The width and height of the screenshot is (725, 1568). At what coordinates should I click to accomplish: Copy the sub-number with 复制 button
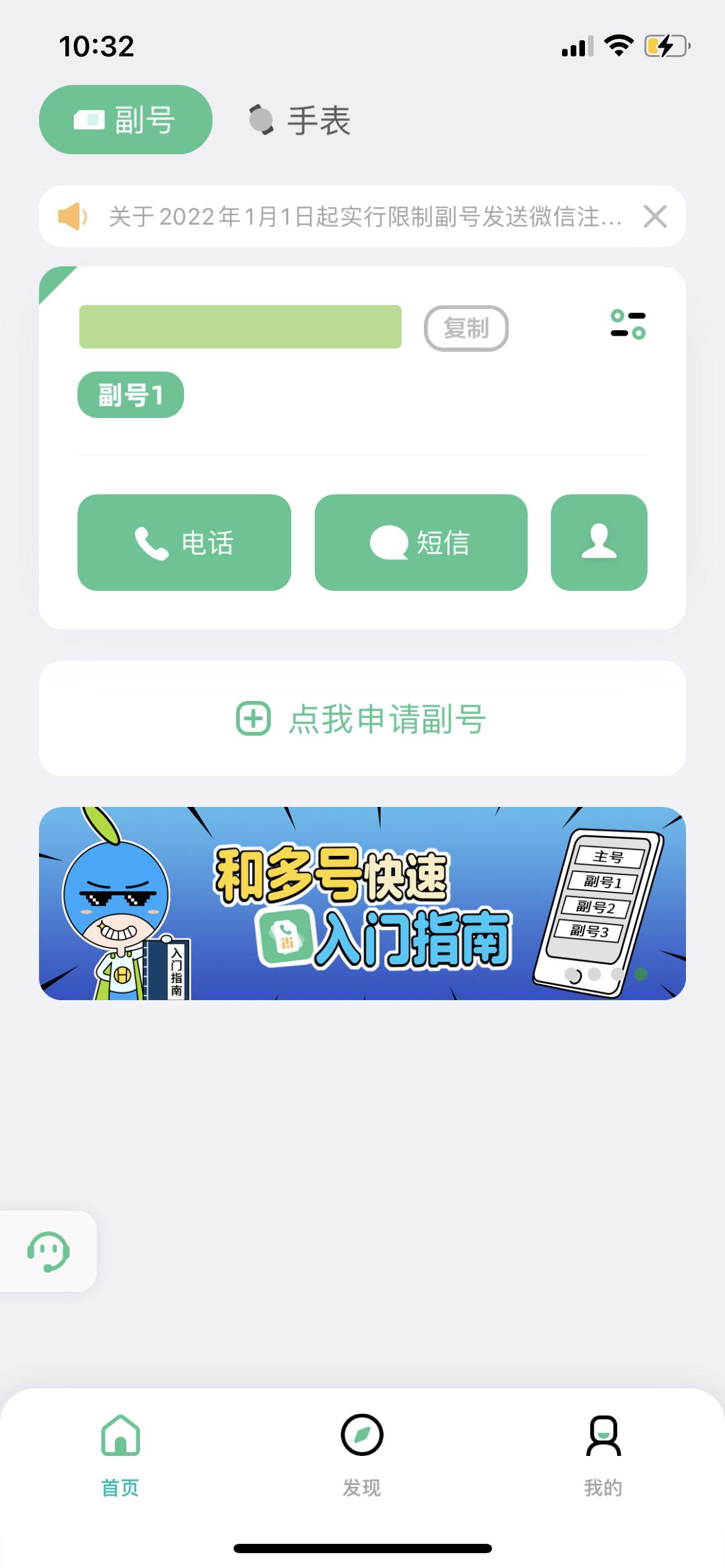click(x=466, y=328)
